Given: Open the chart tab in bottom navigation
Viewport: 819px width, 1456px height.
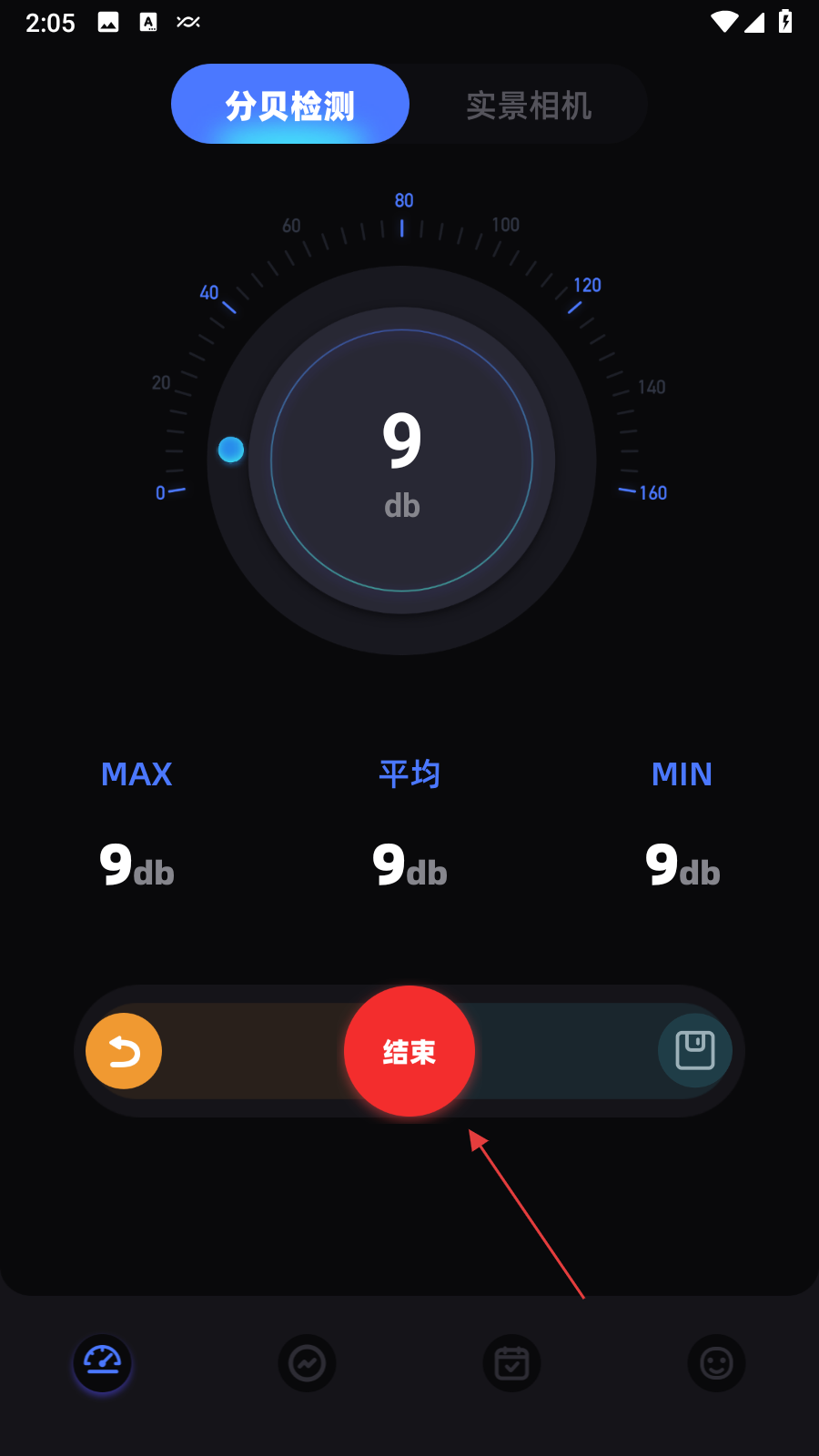Looking at the screenshot, I should [307, 1362].
